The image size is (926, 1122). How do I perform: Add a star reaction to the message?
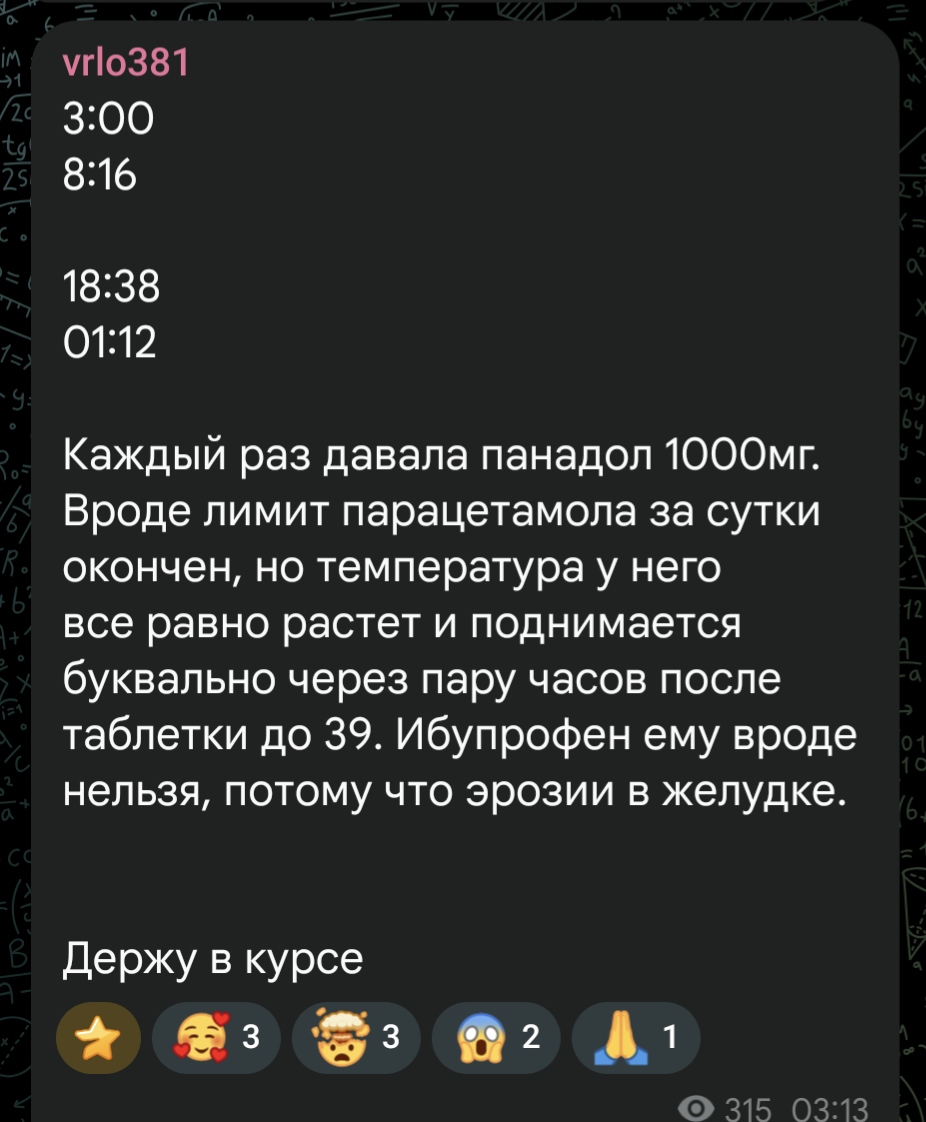pos(97,1038)
